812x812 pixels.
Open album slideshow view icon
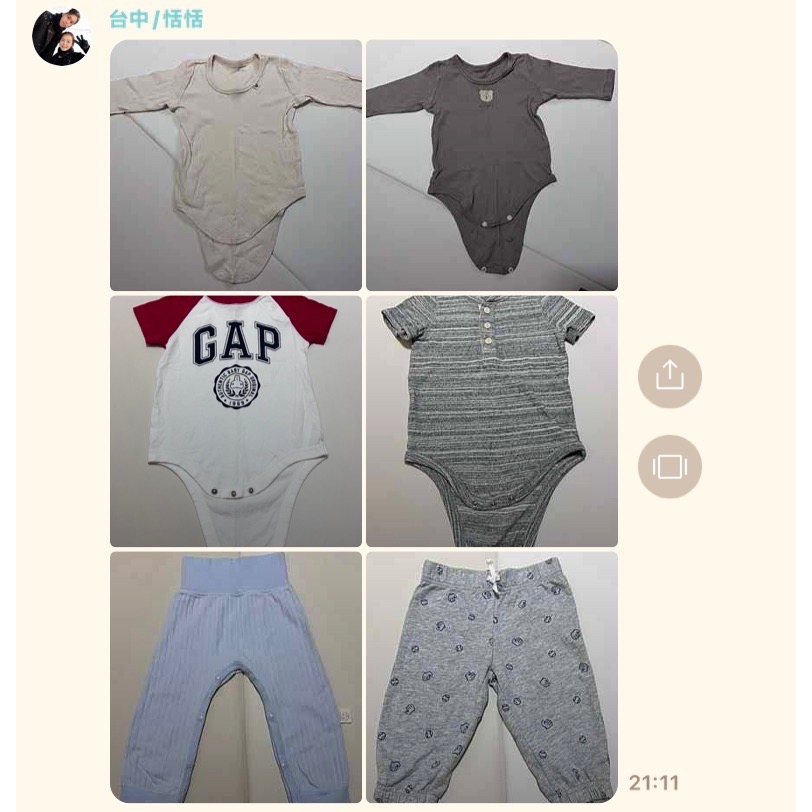click(669, 466)
